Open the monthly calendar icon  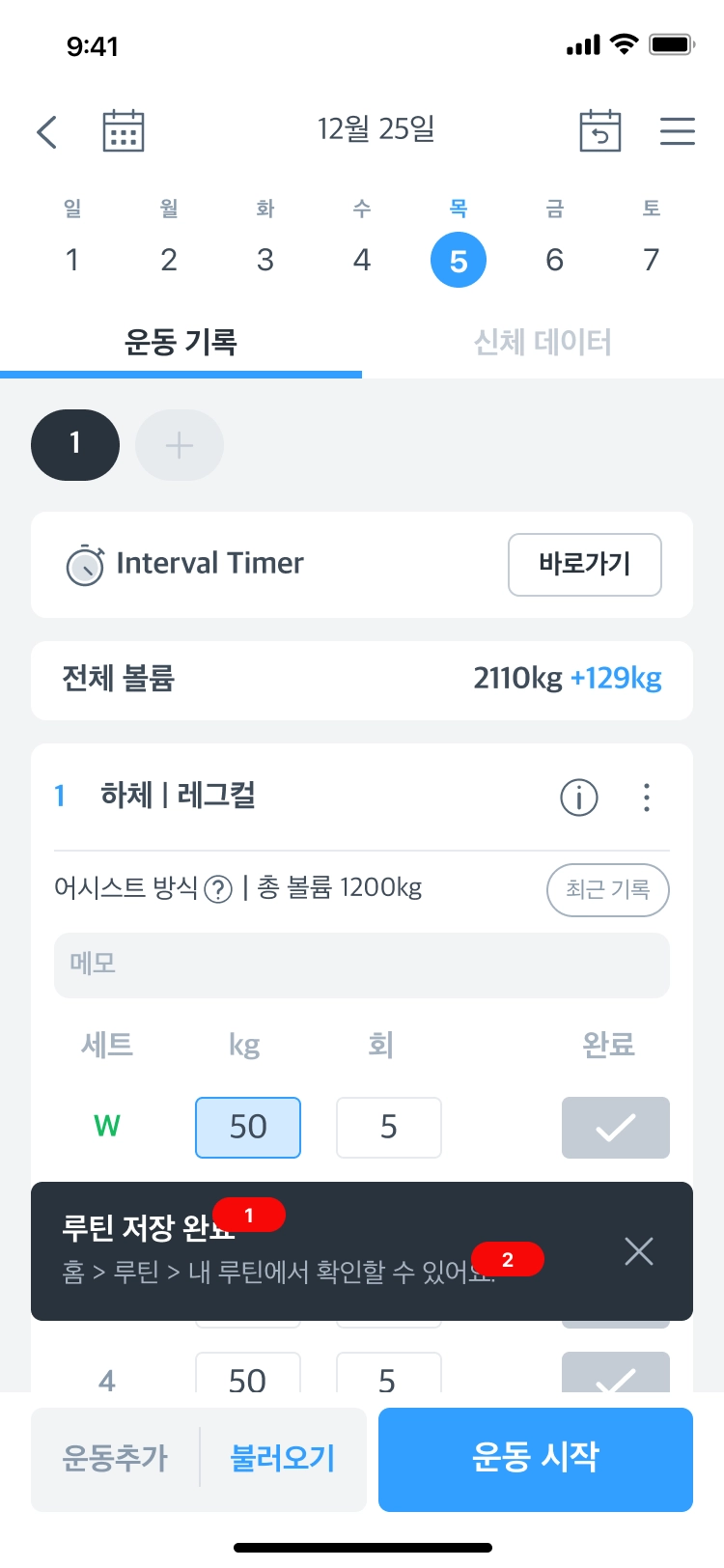point(124,131)
